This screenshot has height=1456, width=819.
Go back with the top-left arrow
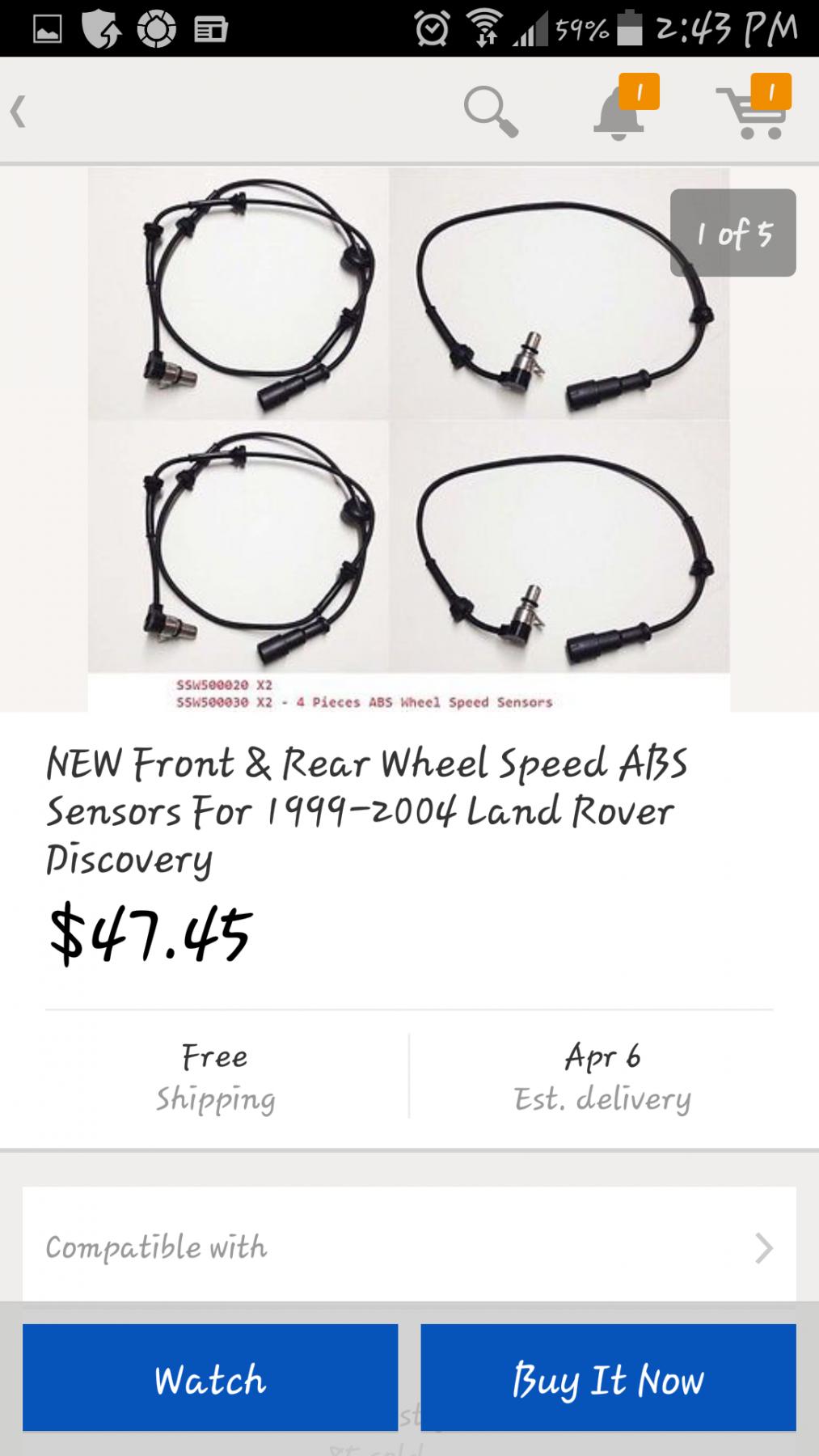pyautogui.click(x=19, y=112)
